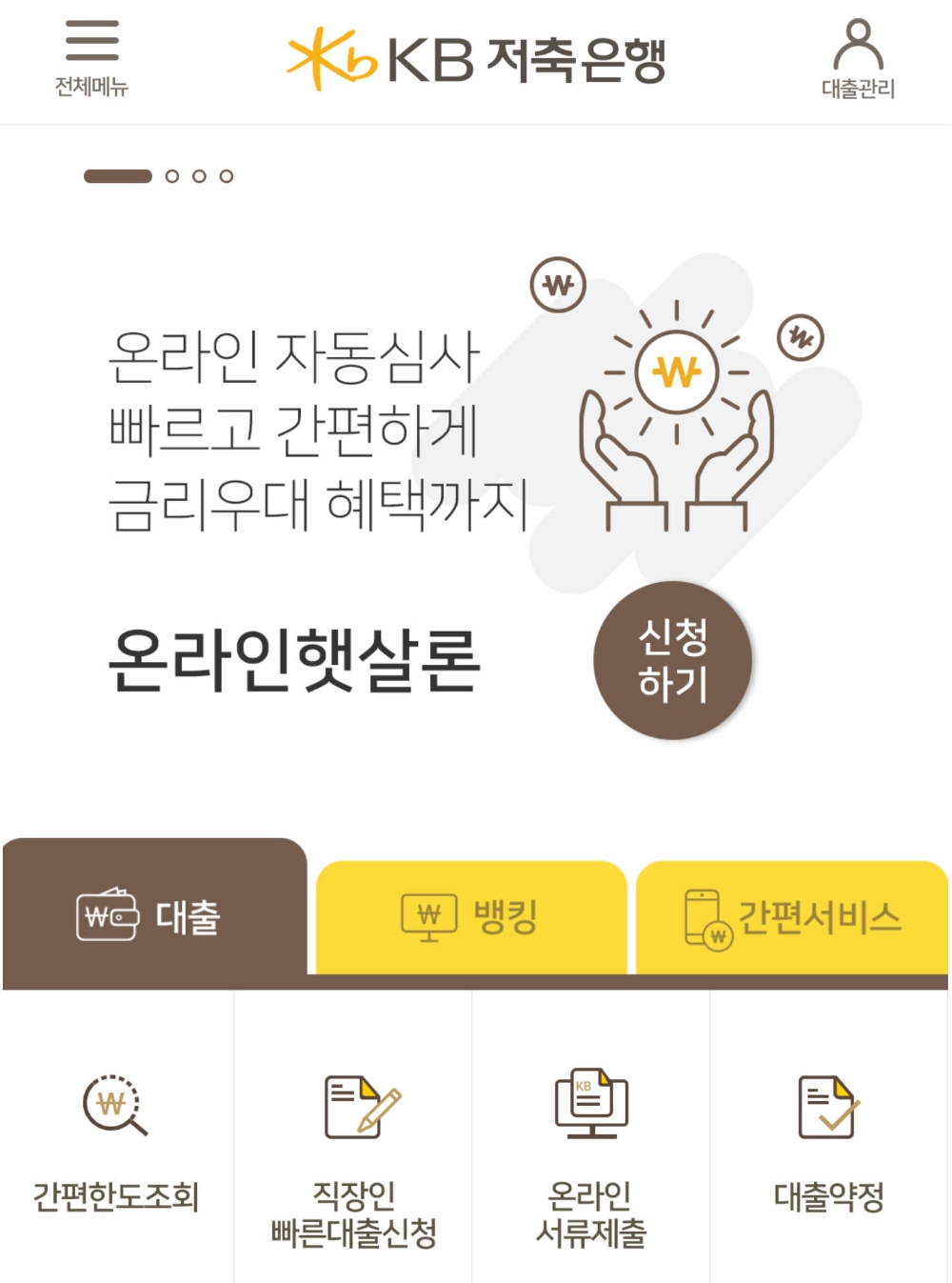The width and height of the screenshot is (952, 1283).
Task: Switch to the 뱅킹 tab
Action: coord(473,916)
